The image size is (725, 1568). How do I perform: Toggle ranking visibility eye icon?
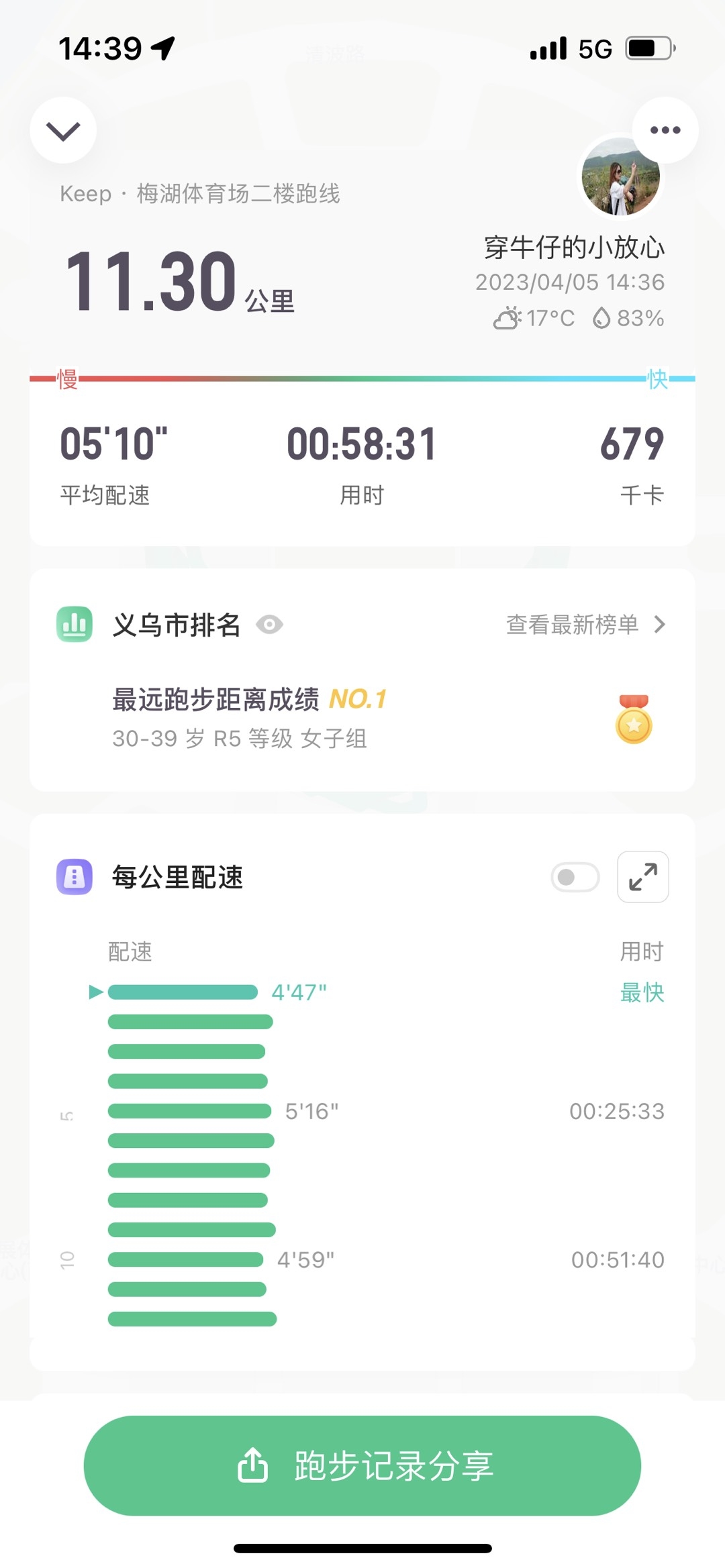(269, 625)
